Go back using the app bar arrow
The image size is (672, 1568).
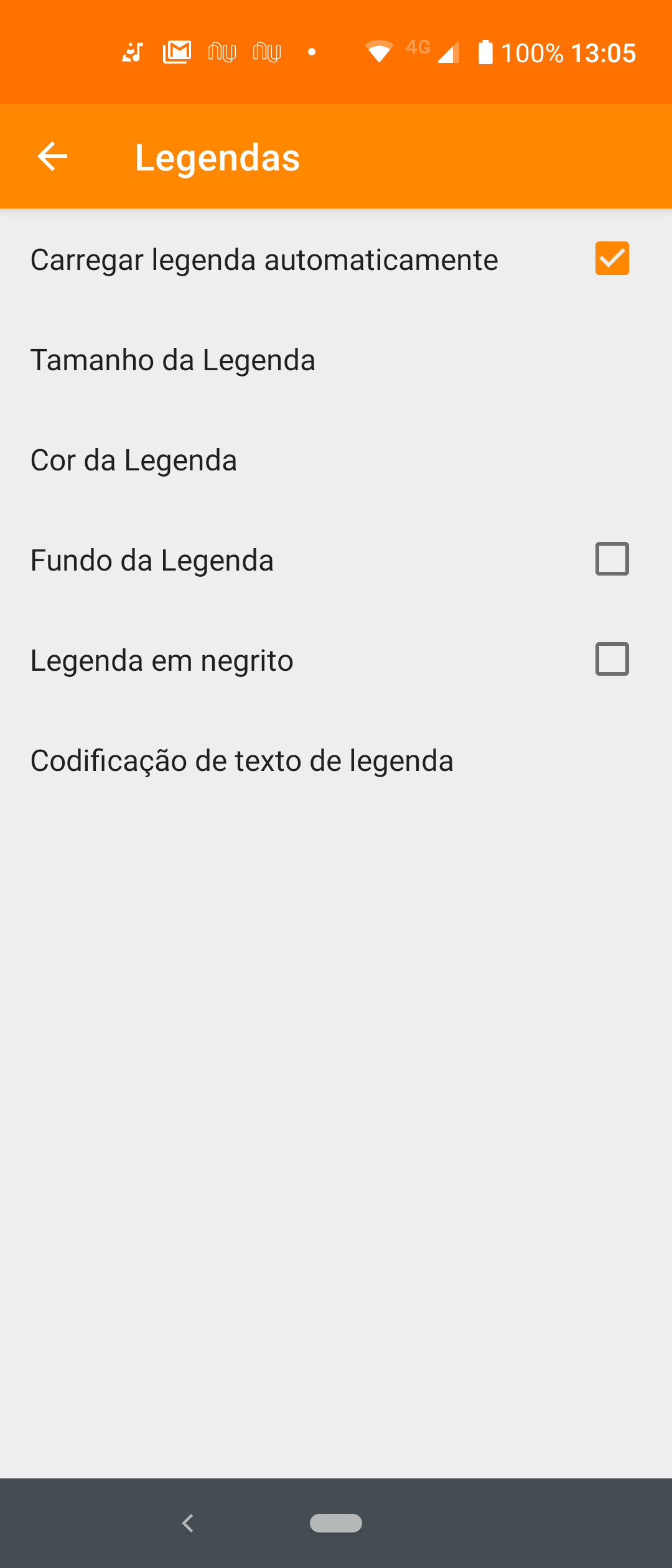click(x=52, y=156)
